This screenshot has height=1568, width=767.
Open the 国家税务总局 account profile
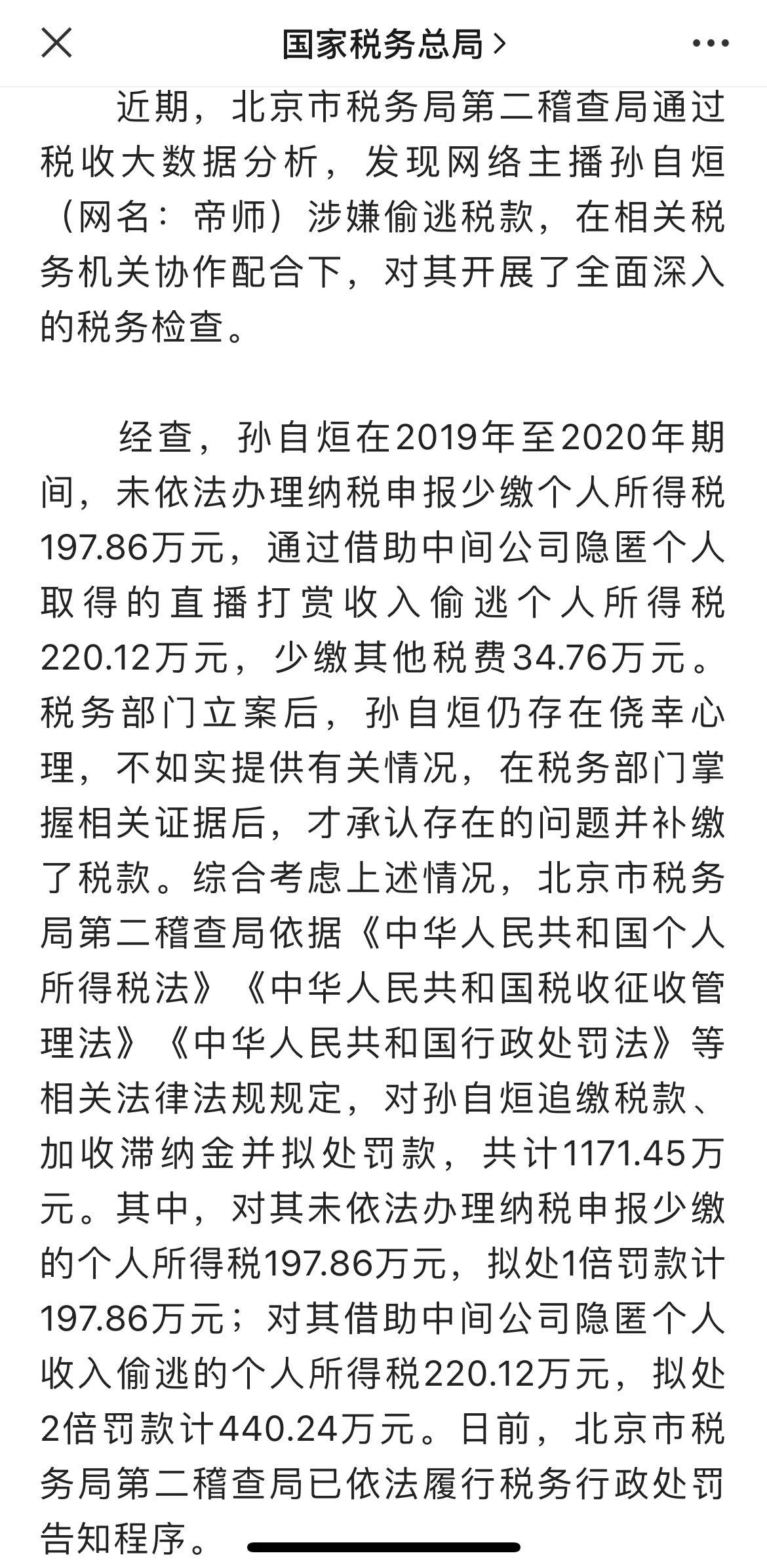click(393, 45)
